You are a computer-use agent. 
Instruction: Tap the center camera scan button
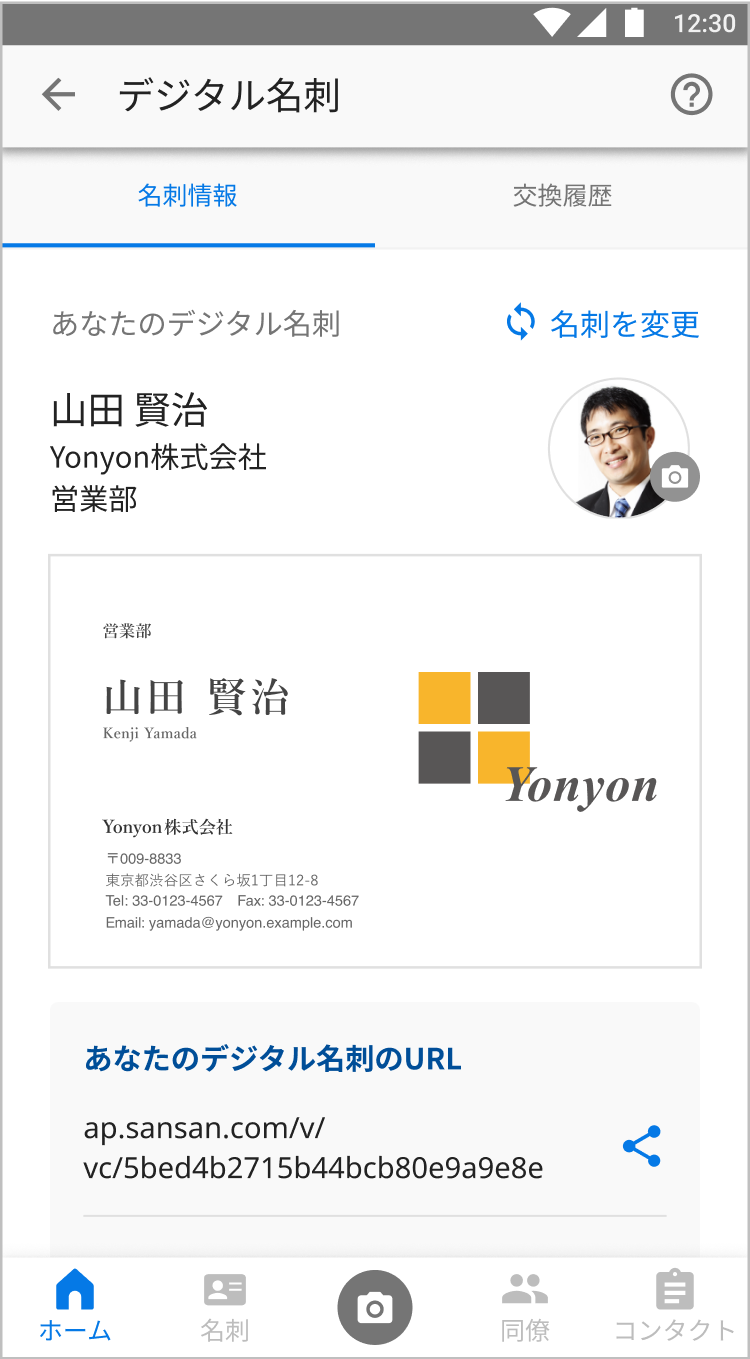(x=375, y=1307)
